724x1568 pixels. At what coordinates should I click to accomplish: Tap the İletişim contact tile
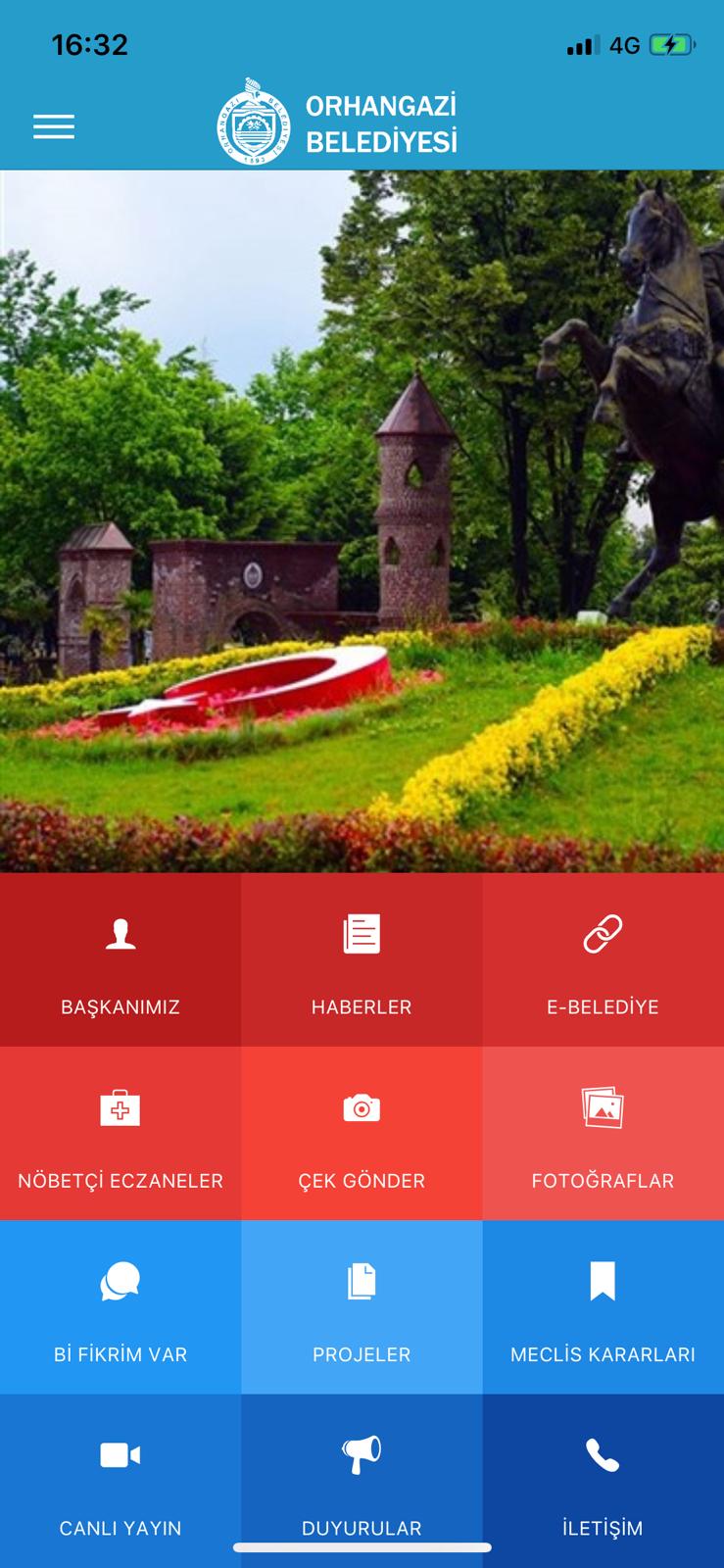603,1480
